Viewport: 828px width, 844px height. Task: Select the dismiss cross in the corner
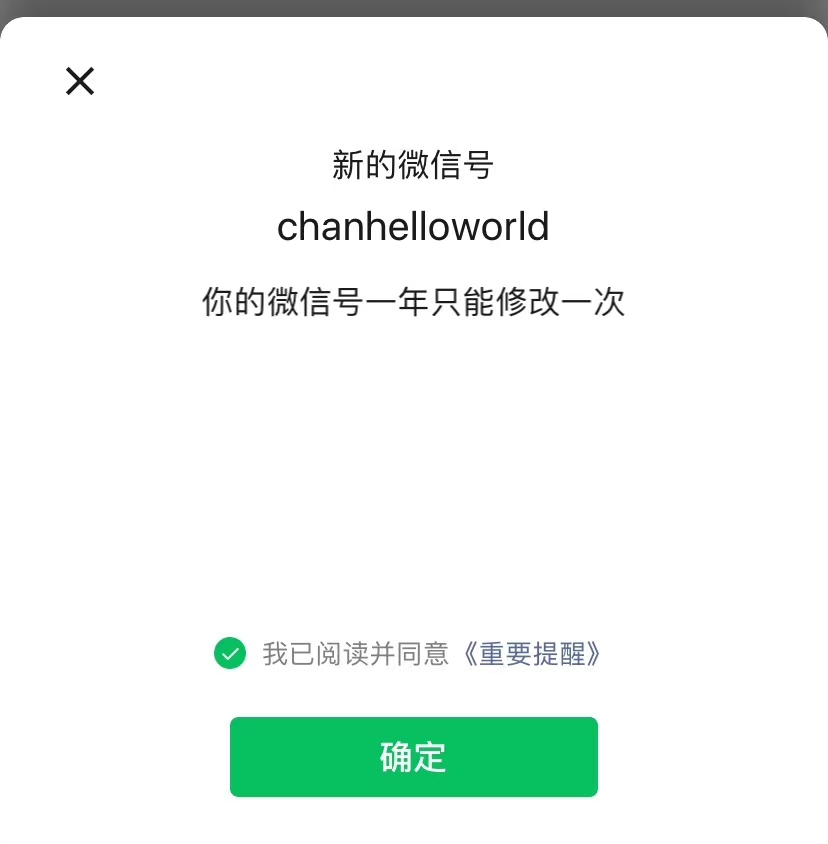pyautogui.click(x=80, y=81)
